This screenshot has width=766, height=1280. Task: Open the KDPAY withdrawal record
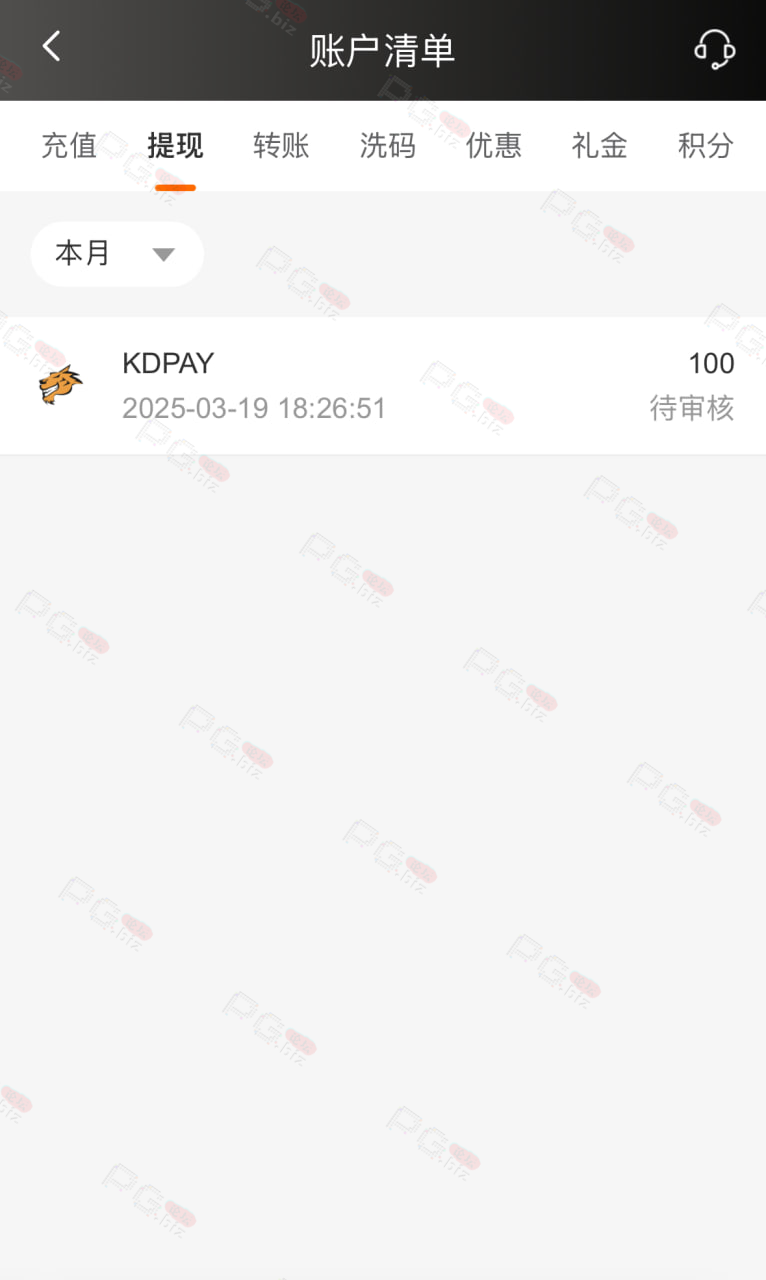coord(383,386)
